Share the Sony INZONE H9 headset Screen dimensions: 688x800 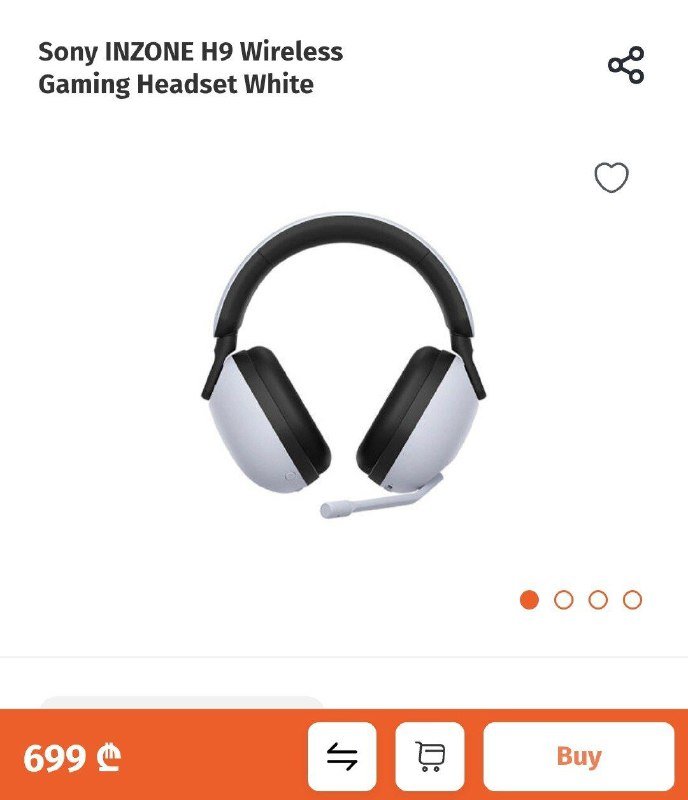click(x=626, y=66)
